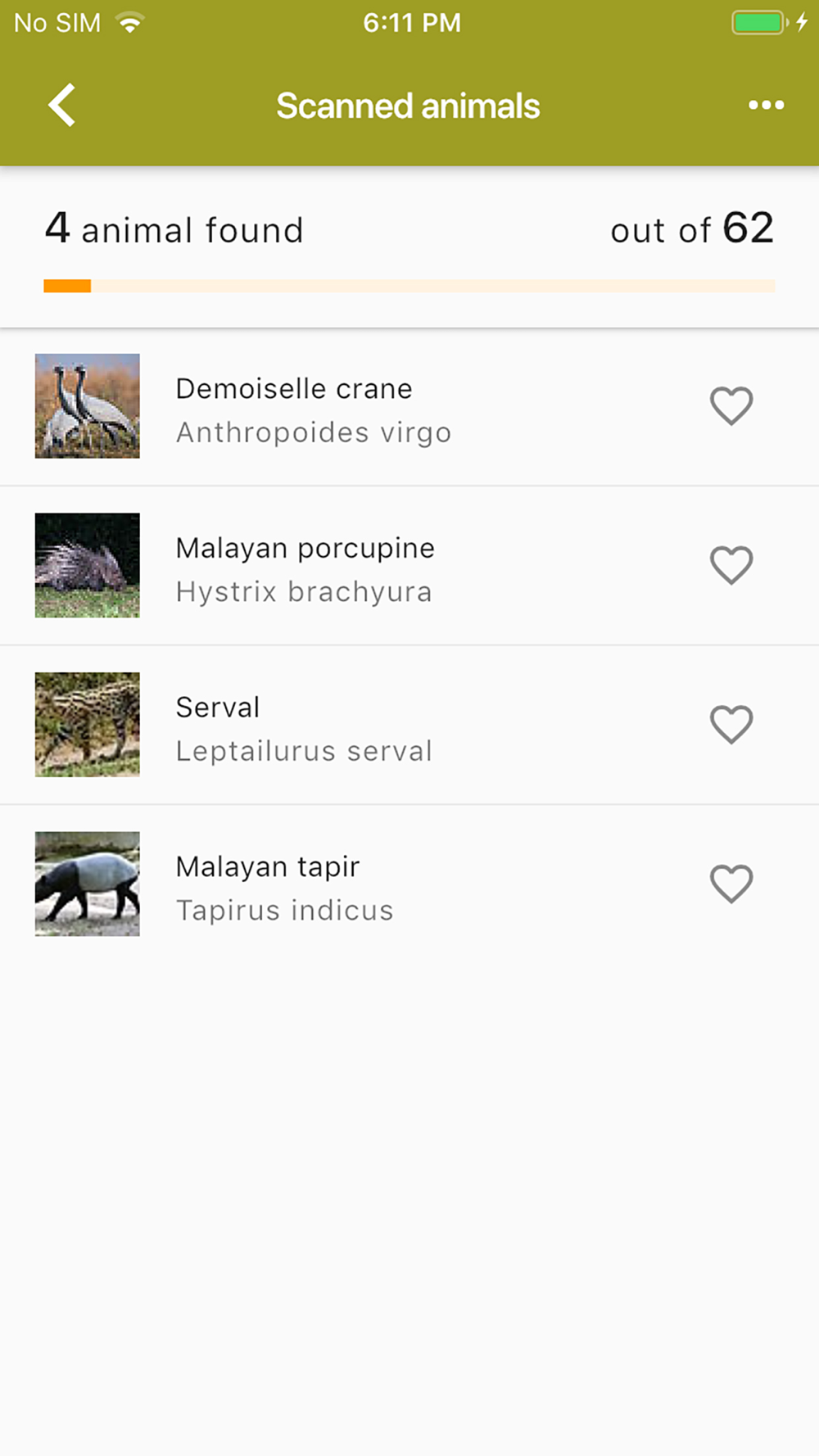Screen dimensions: 819x1456
Task: Open the Serval entry
Action: [409, 725]
